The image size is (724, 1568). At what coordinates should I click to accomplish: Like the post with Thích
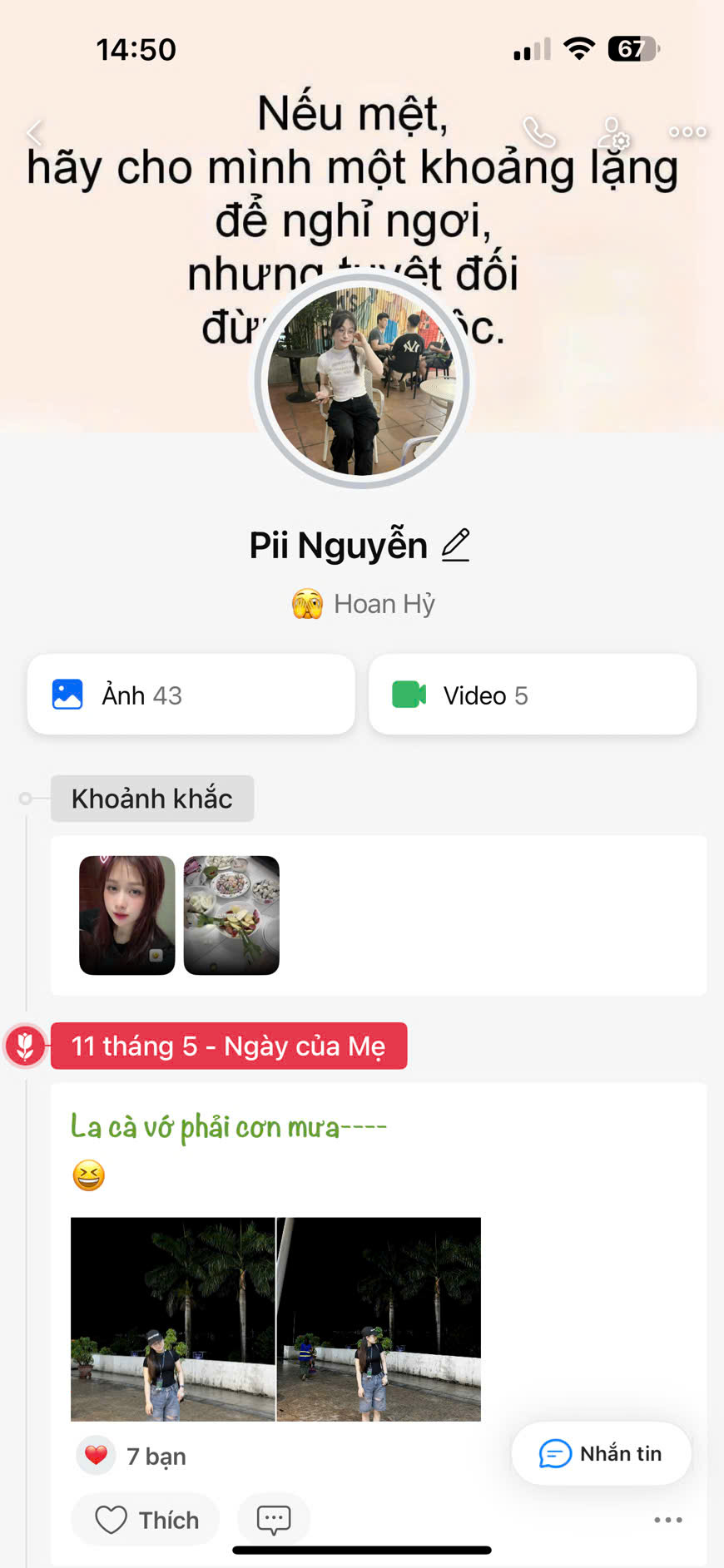[146, 1520]
